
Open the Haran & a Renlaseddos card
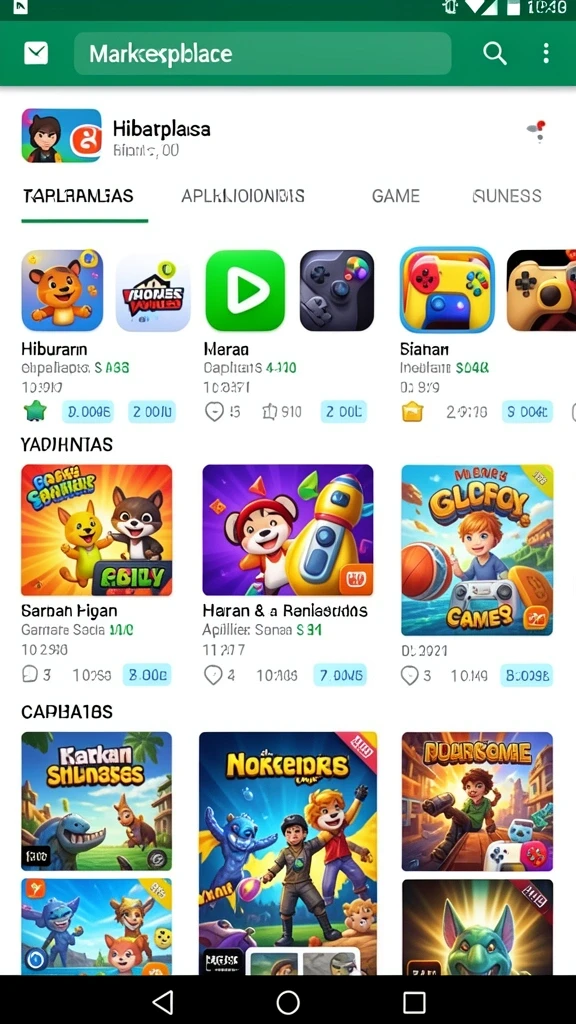point(288,530)
